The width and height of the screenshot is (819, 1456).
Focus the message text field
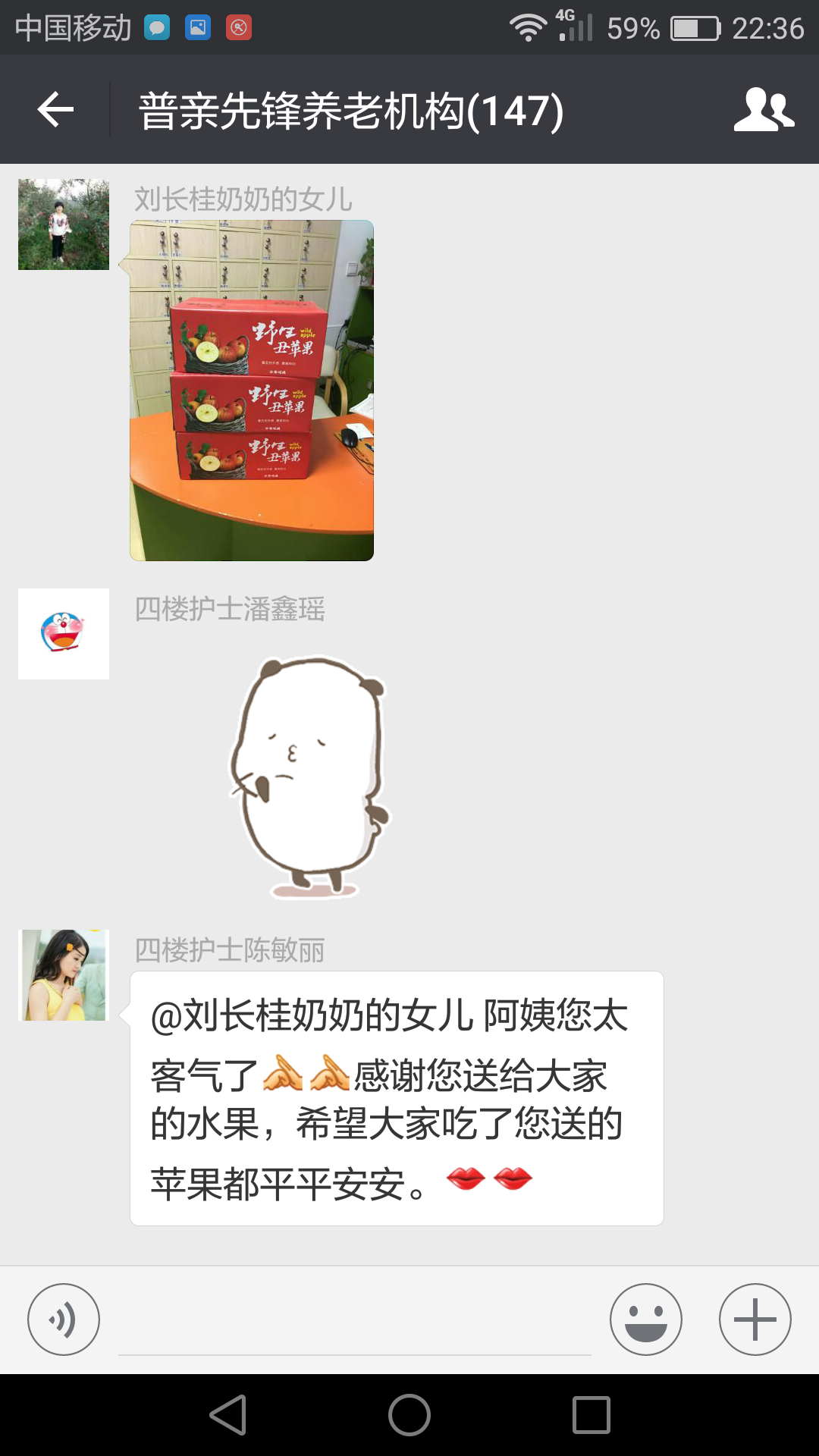(x=355, y=1323)
